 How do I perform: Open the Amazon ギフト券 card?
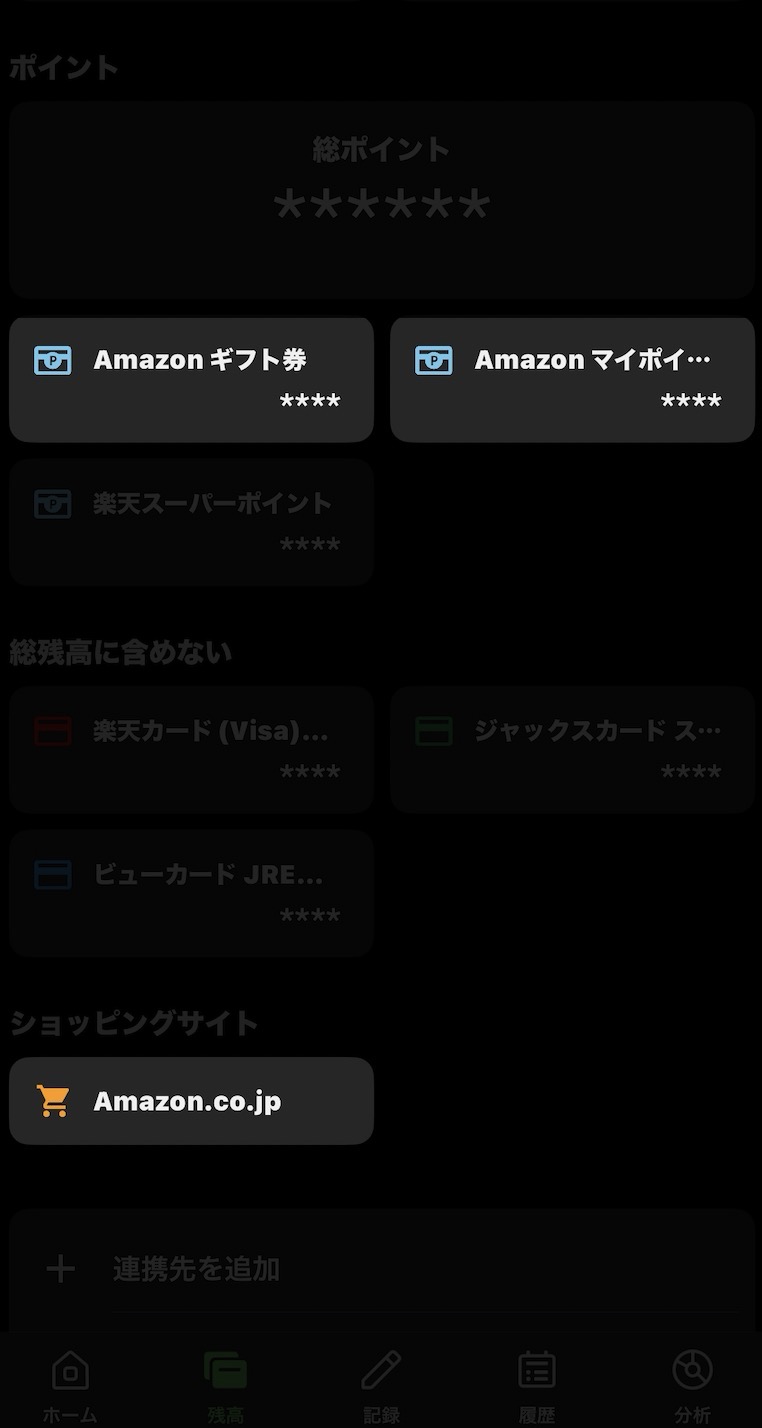[x=191, y=380]
